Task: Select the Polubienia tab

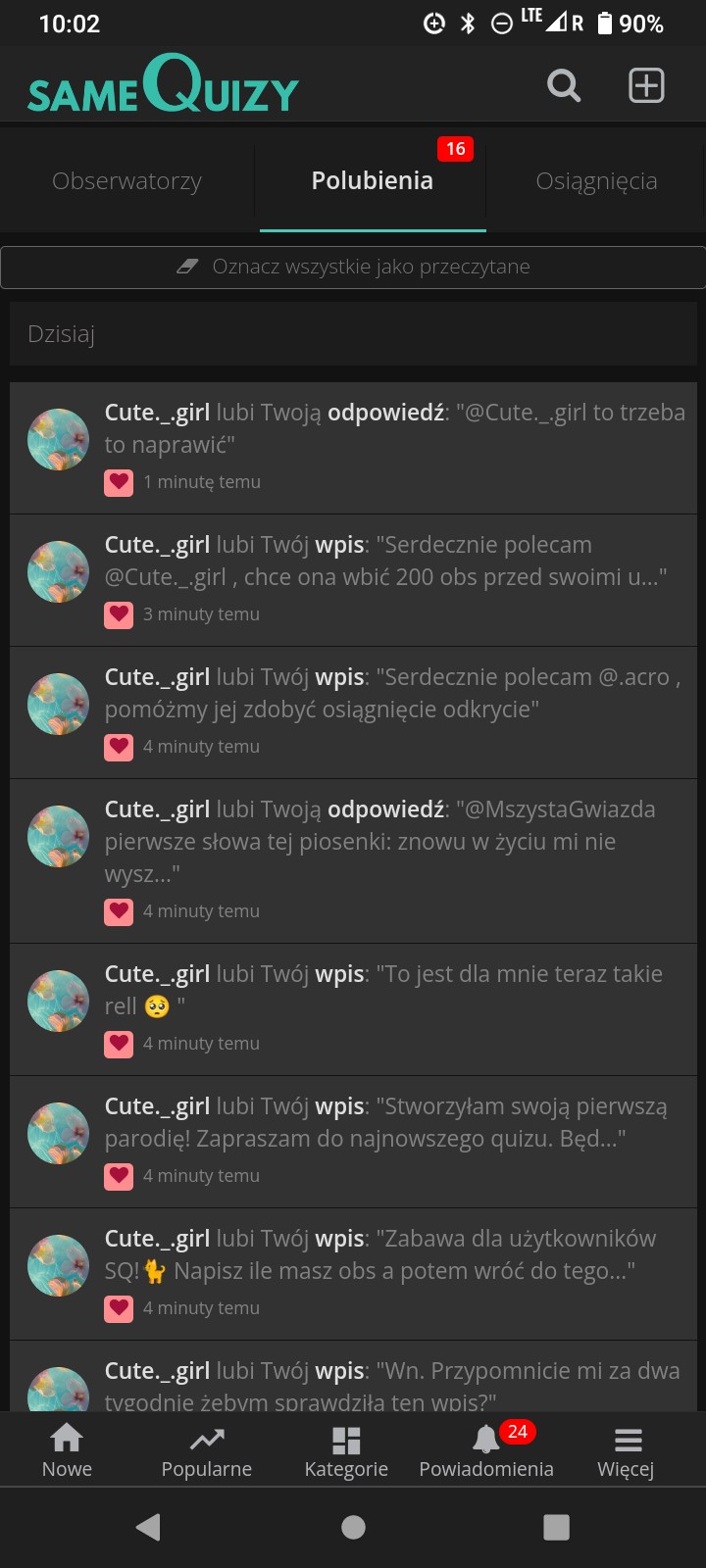Action: (373, 181)
